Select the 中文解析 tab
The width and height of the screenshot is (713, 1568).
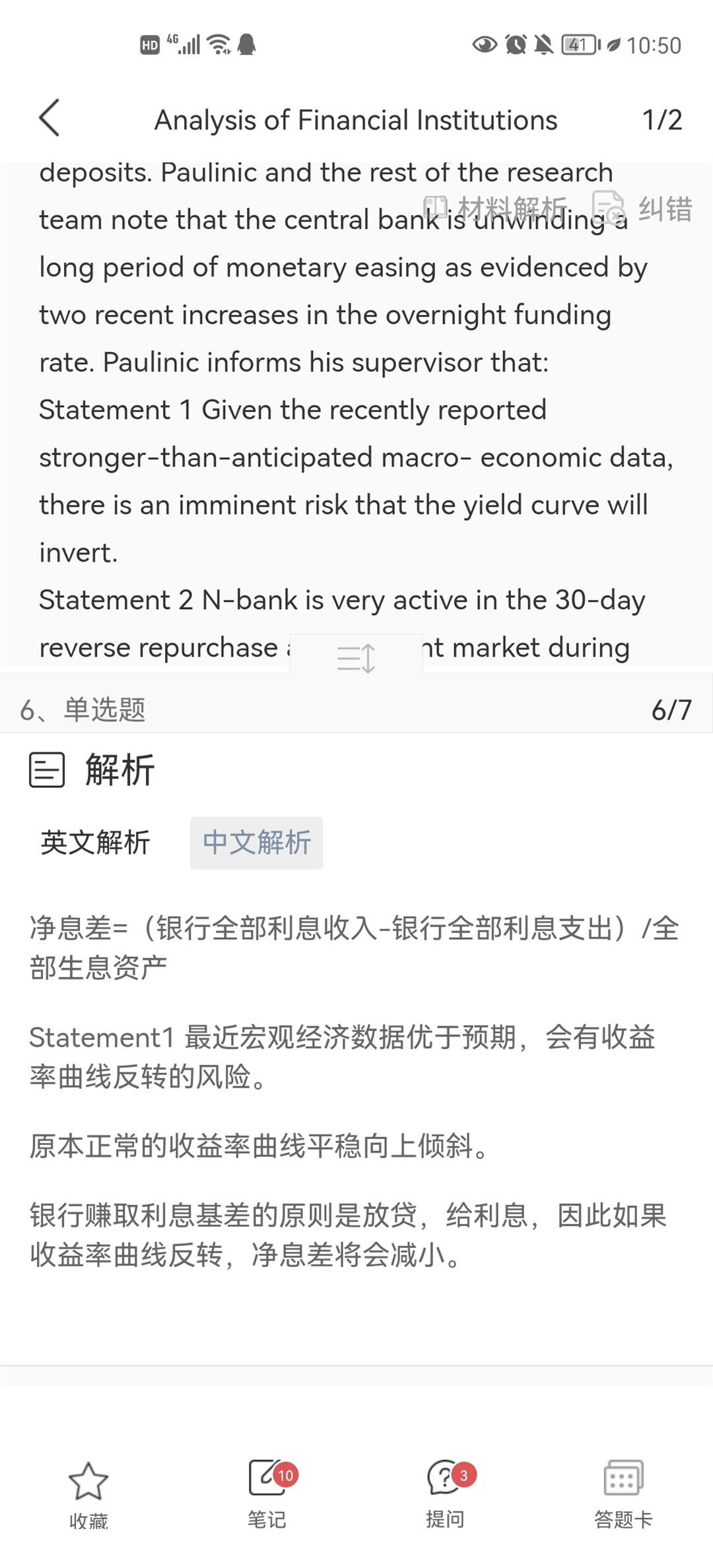(x=257, y=843)
